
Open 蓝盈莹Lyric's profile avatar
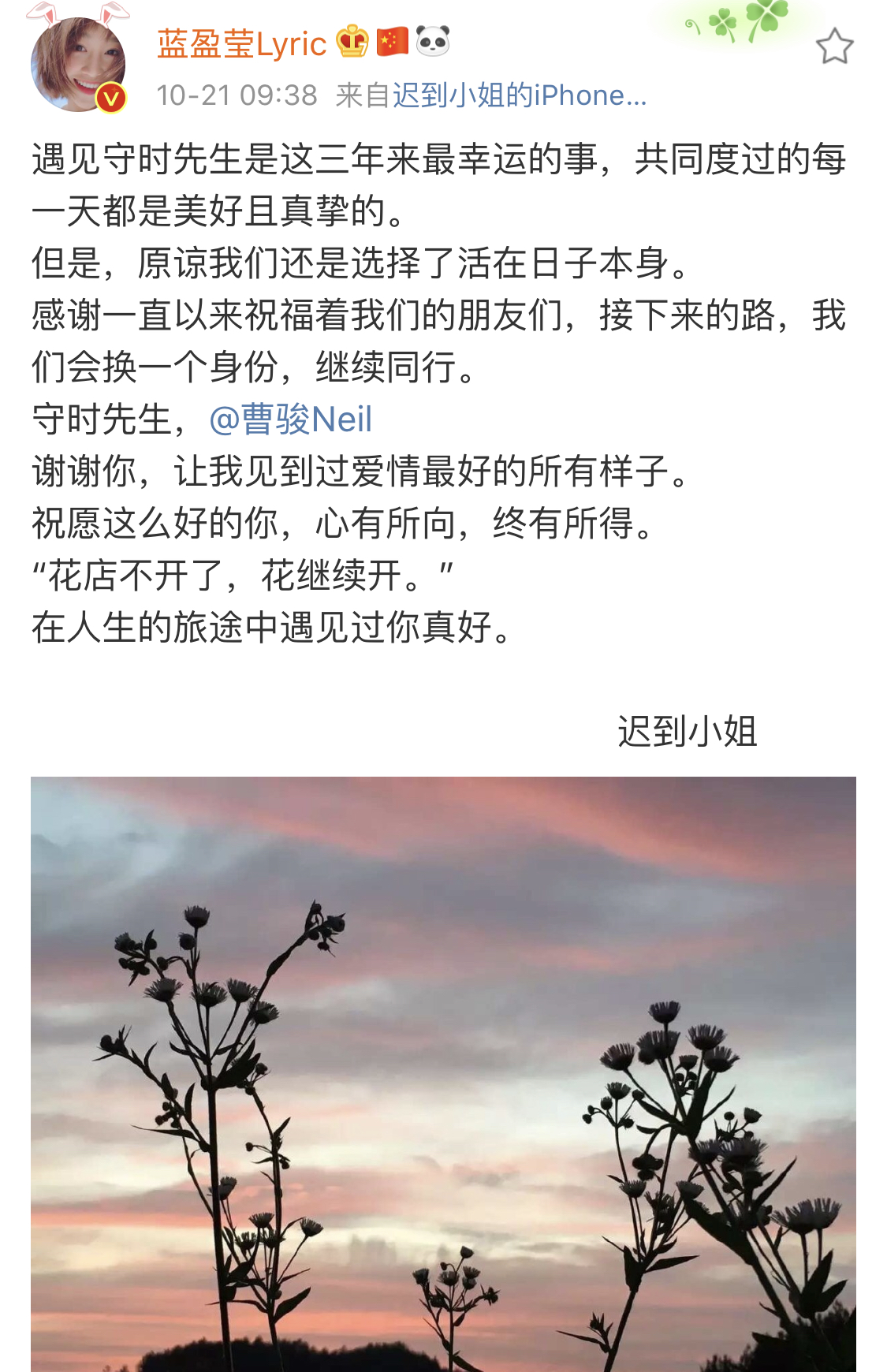coord(77,65)
